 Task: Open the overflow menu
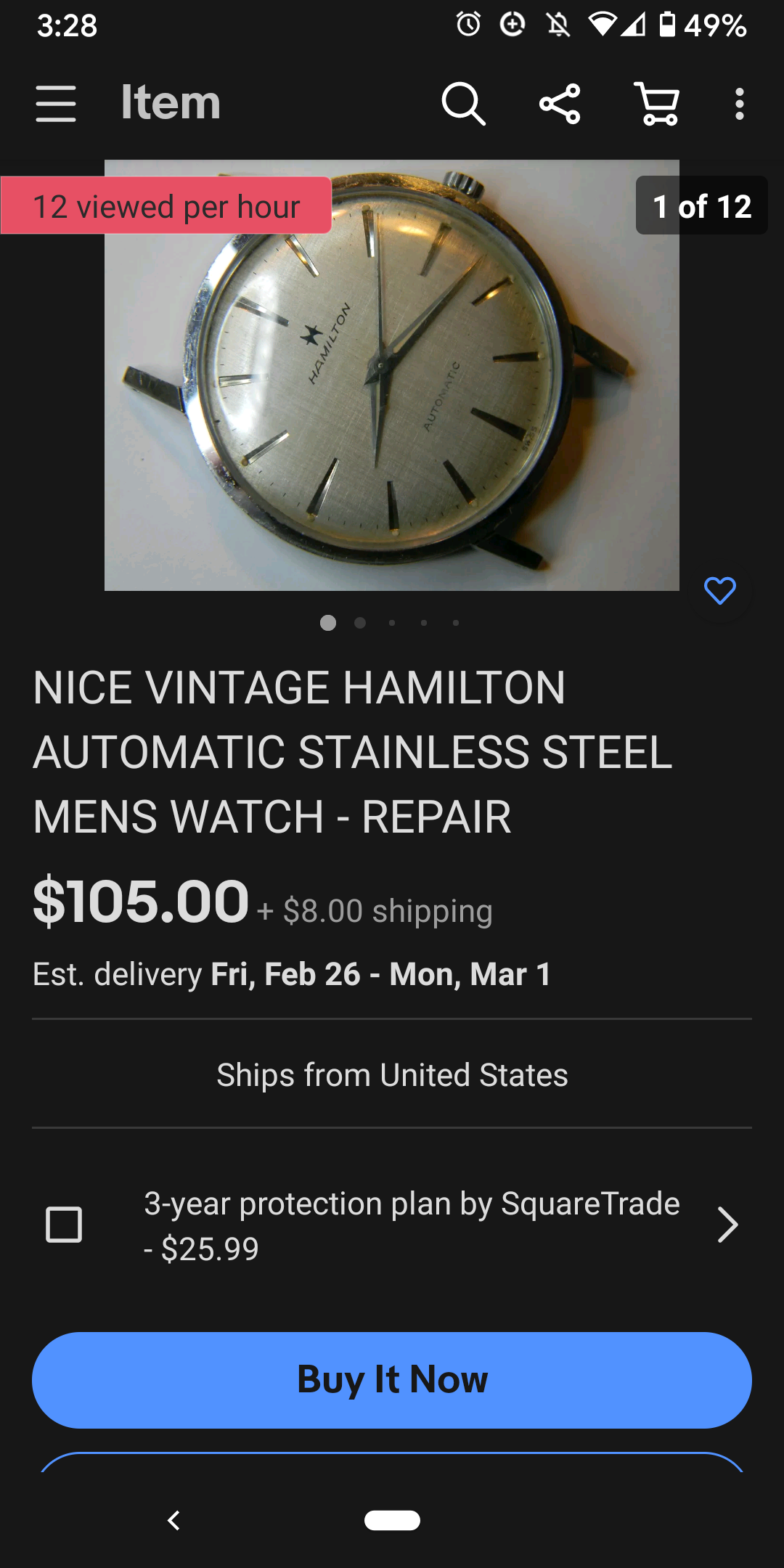739,104
